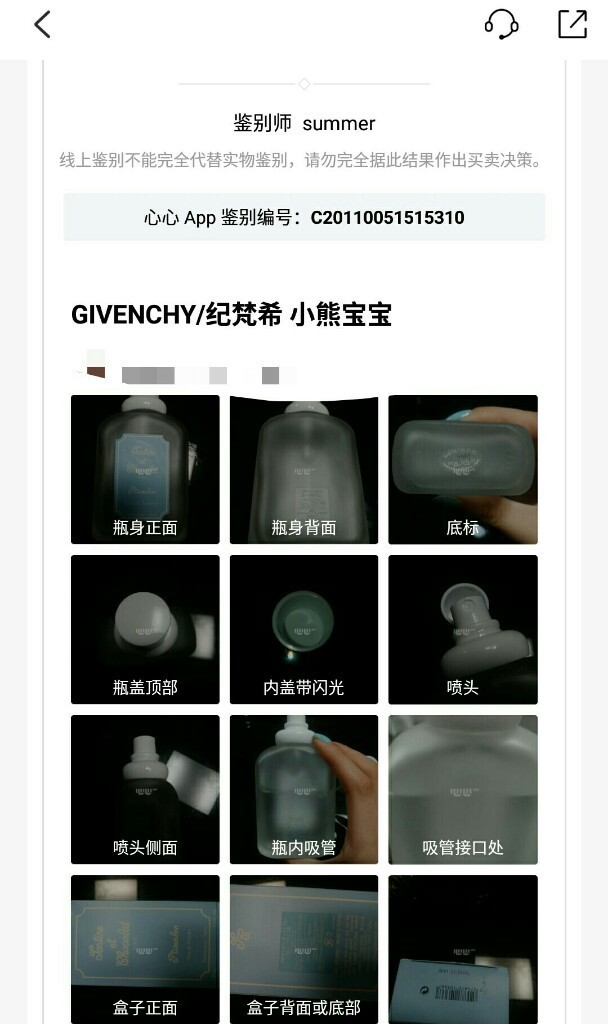Screen dimensions: 608x1024
Task: Open the barcode box photo tile
Action: click(x=463, y=949)
